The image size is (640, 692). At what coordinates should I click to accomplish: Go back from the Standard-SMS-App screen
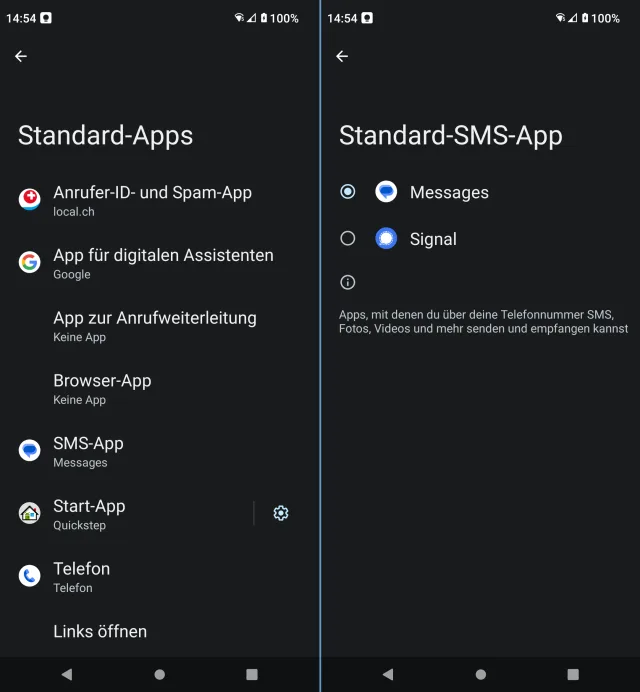[342, 57]
